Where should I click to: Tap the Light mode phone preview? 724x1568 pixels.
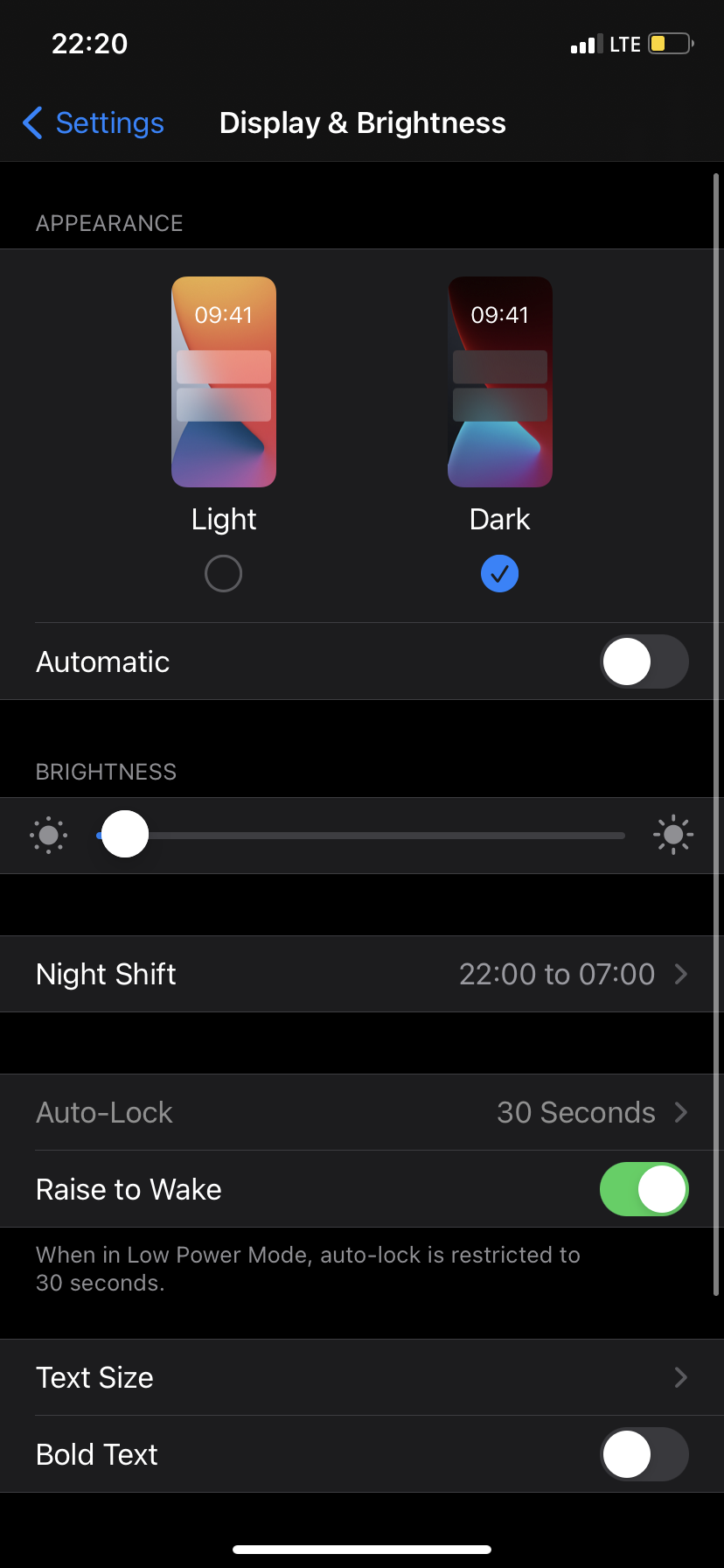pyautogui.click(x=224, y=381)
